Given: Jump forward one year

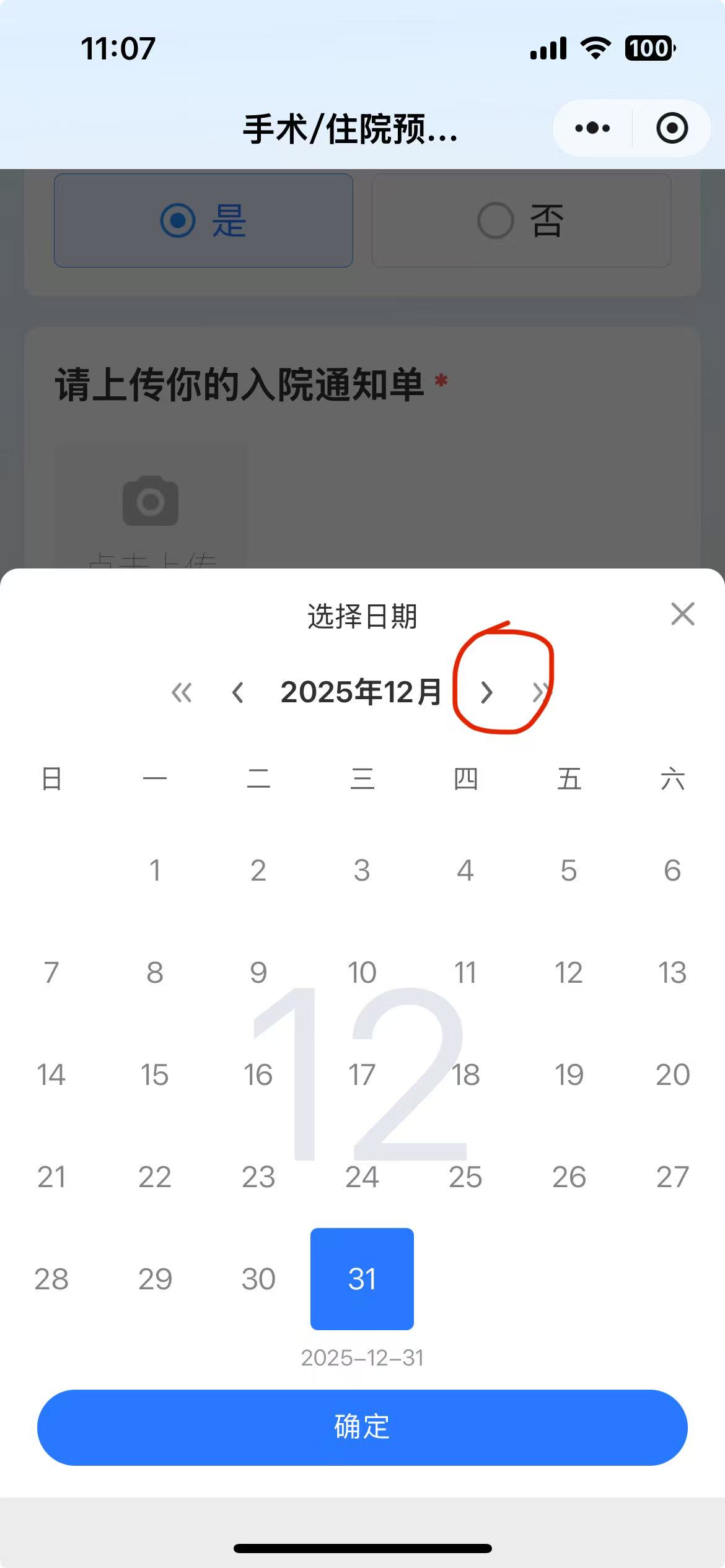Looking at the screenshot, I should coord(540,692).
